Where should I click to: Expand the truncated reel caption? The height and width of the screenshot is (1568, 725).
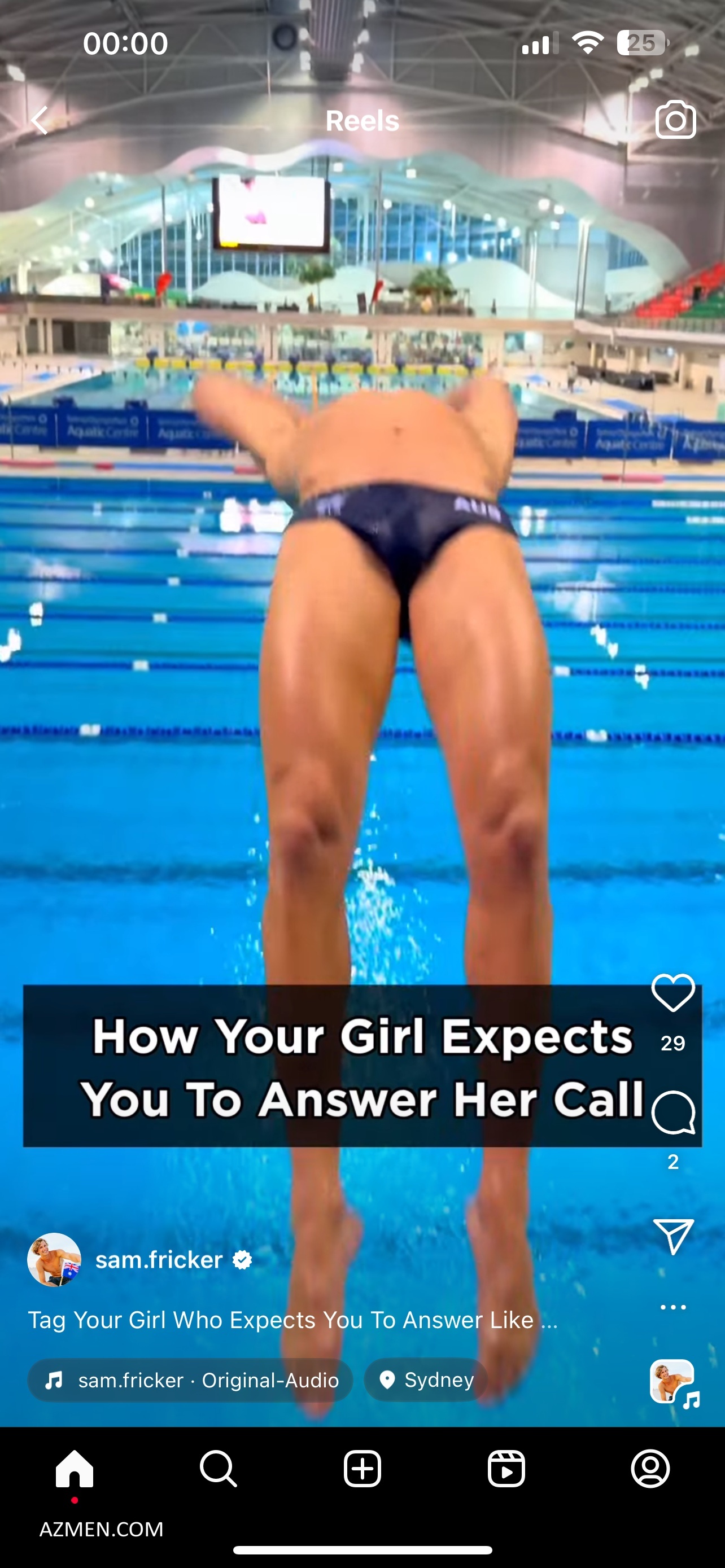pyautogui.click(x=292, y=1320)
